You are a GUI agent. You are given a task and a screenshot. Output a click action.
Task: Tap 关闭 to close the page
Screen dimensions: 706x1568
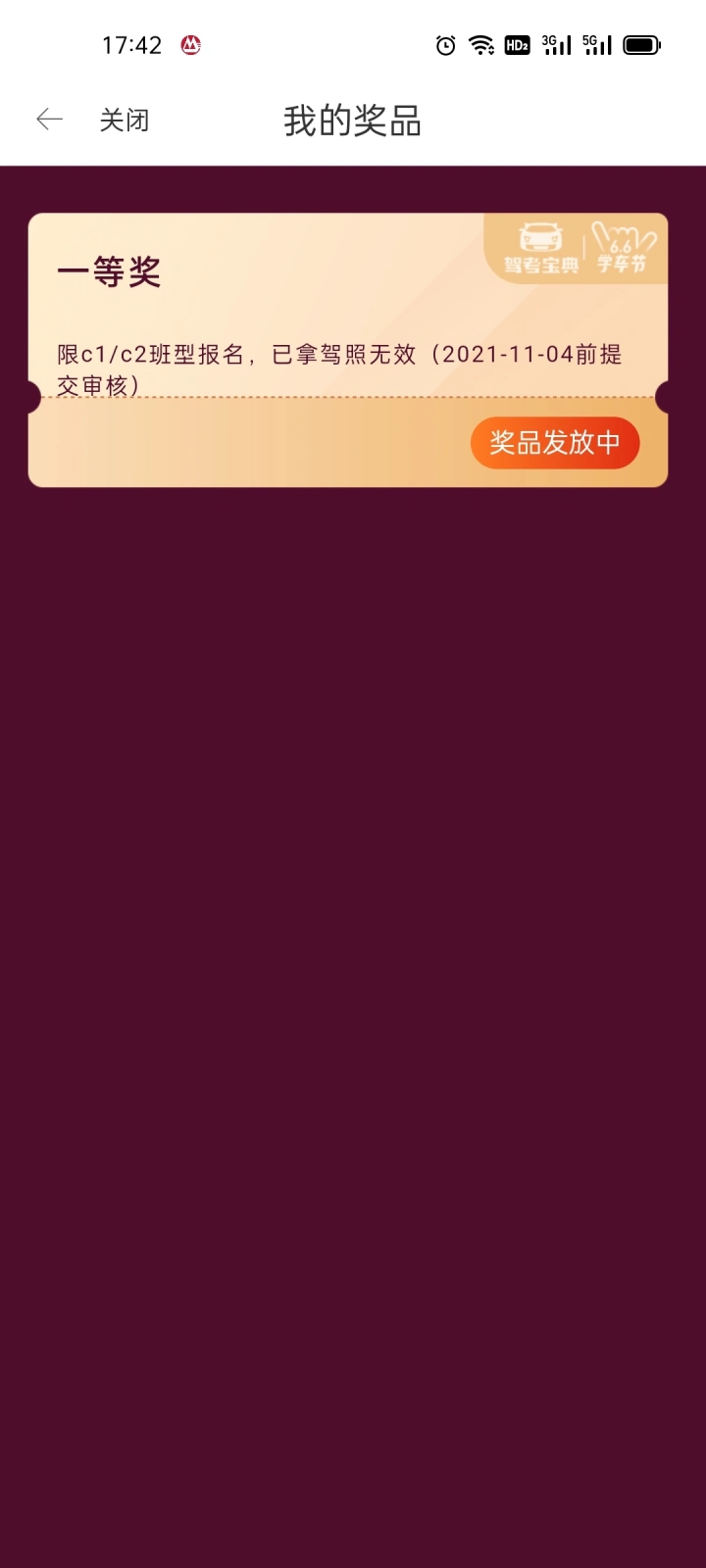click(x=125, y=121)
